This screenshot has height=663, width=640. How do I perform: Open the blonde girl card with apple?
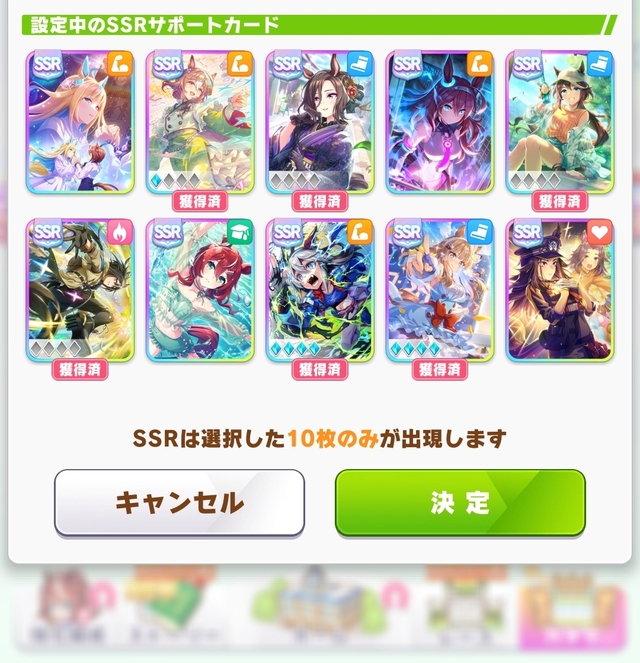80,120
